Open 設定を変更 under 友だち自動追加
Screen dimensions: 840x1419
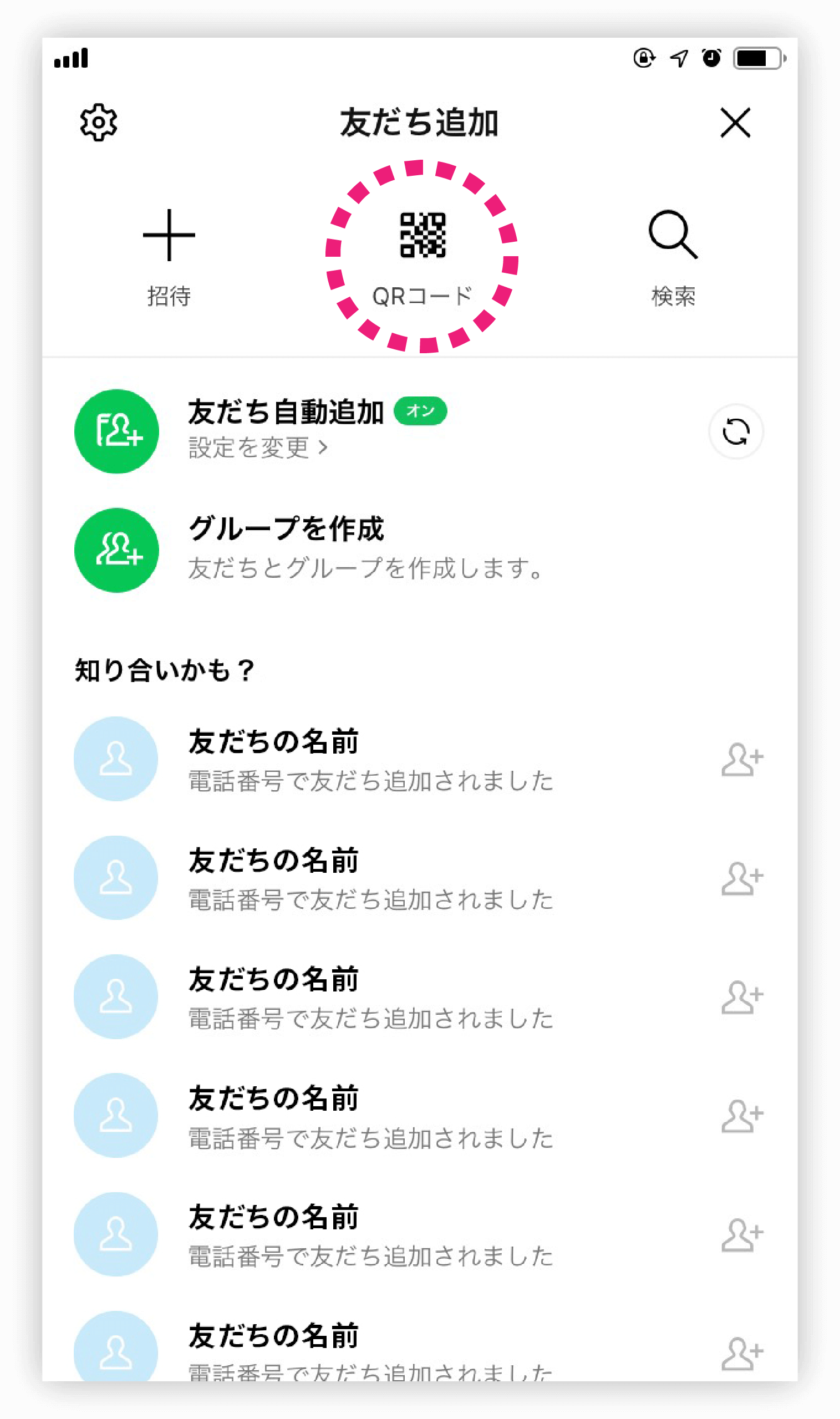point(258,447)
